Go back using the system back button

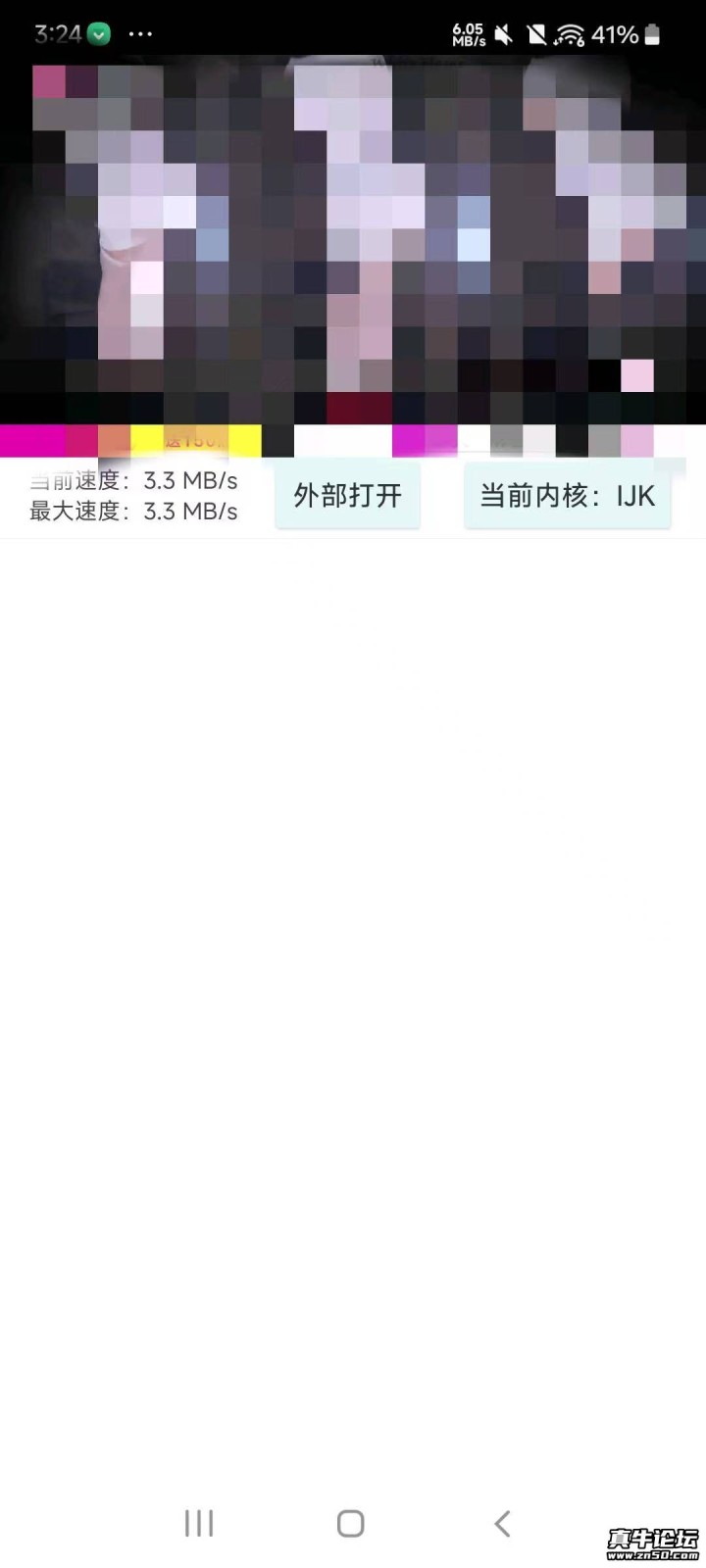[502, 1523]
